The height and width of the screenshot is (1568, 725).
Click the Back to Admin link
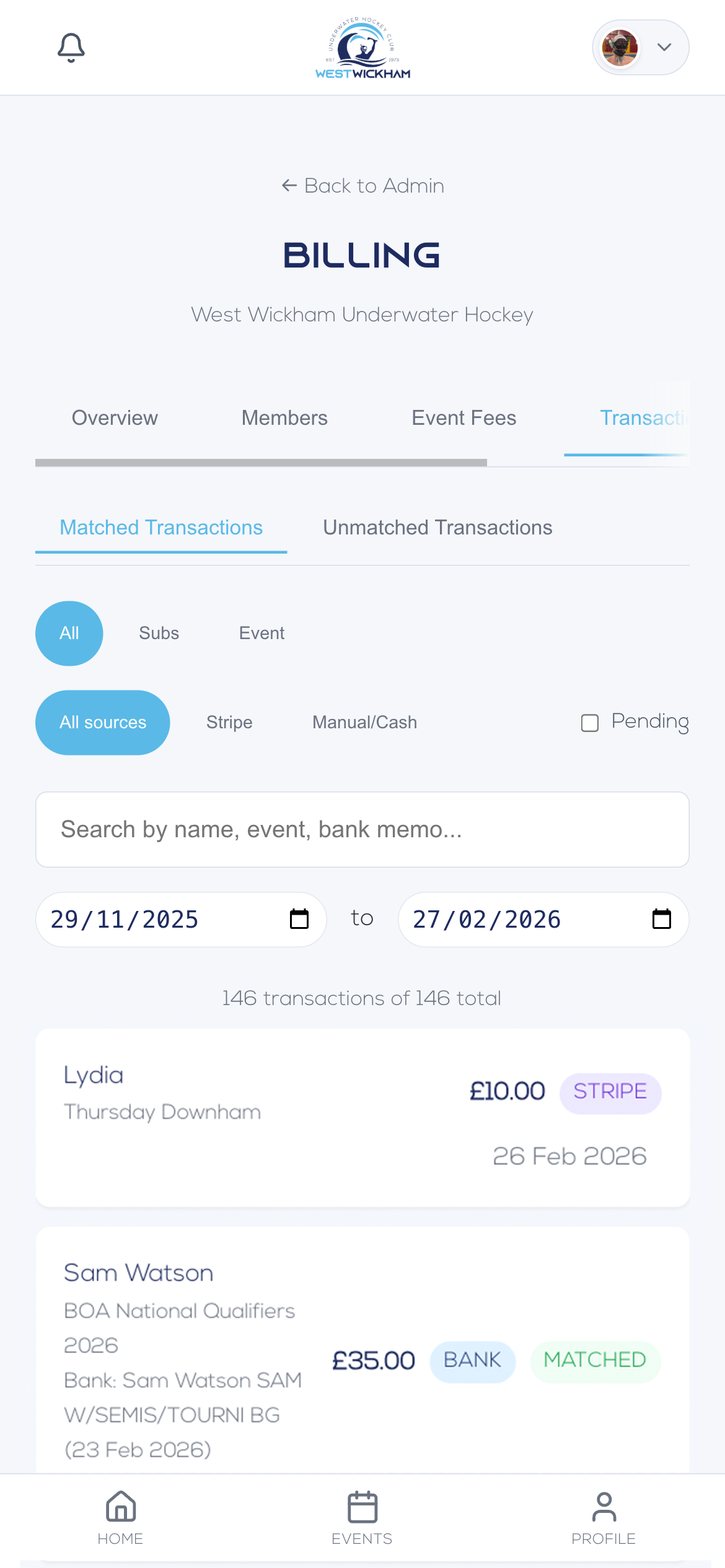(x=363, y=185)
